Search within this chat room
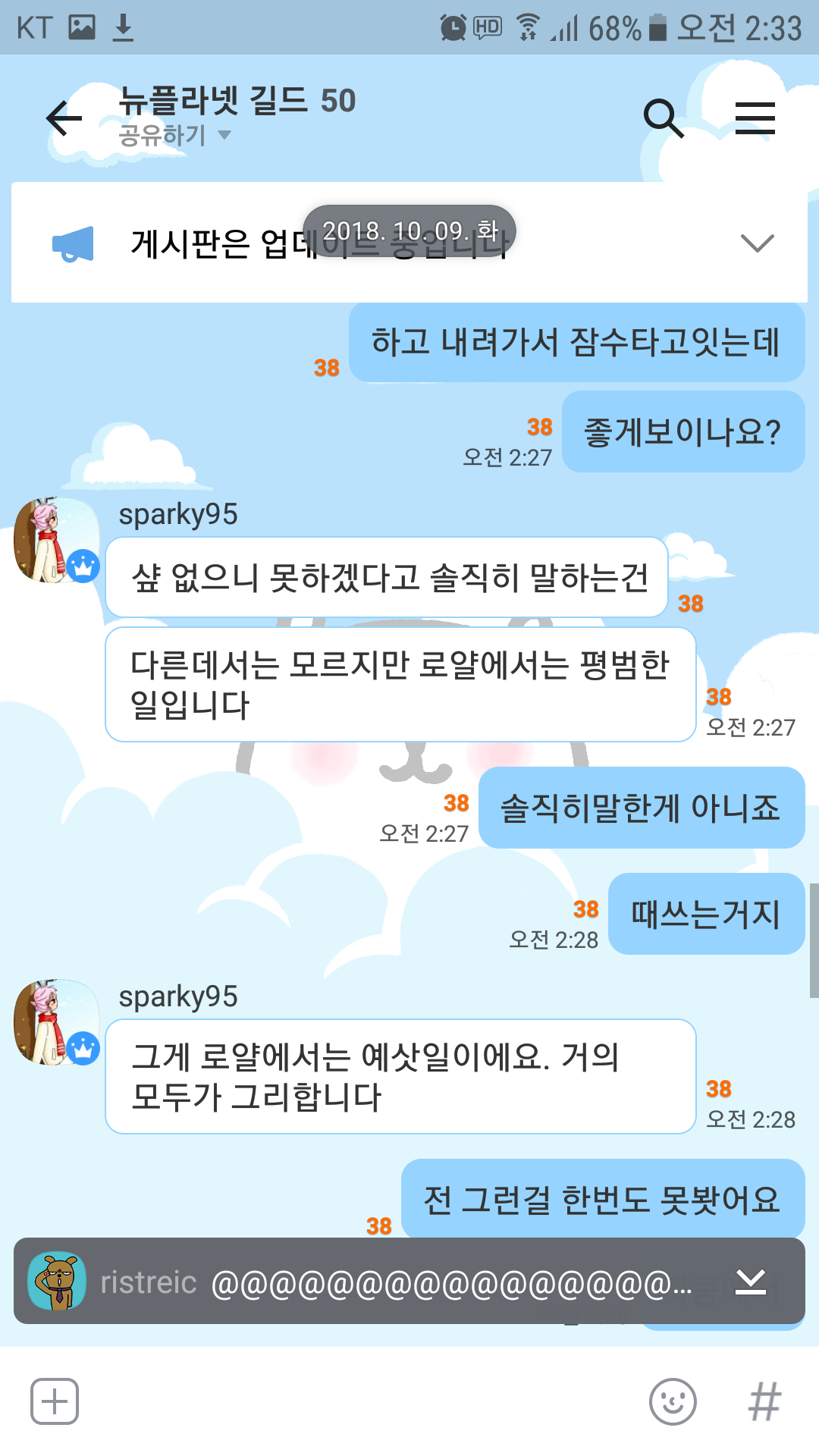 (x=664, y=118)
